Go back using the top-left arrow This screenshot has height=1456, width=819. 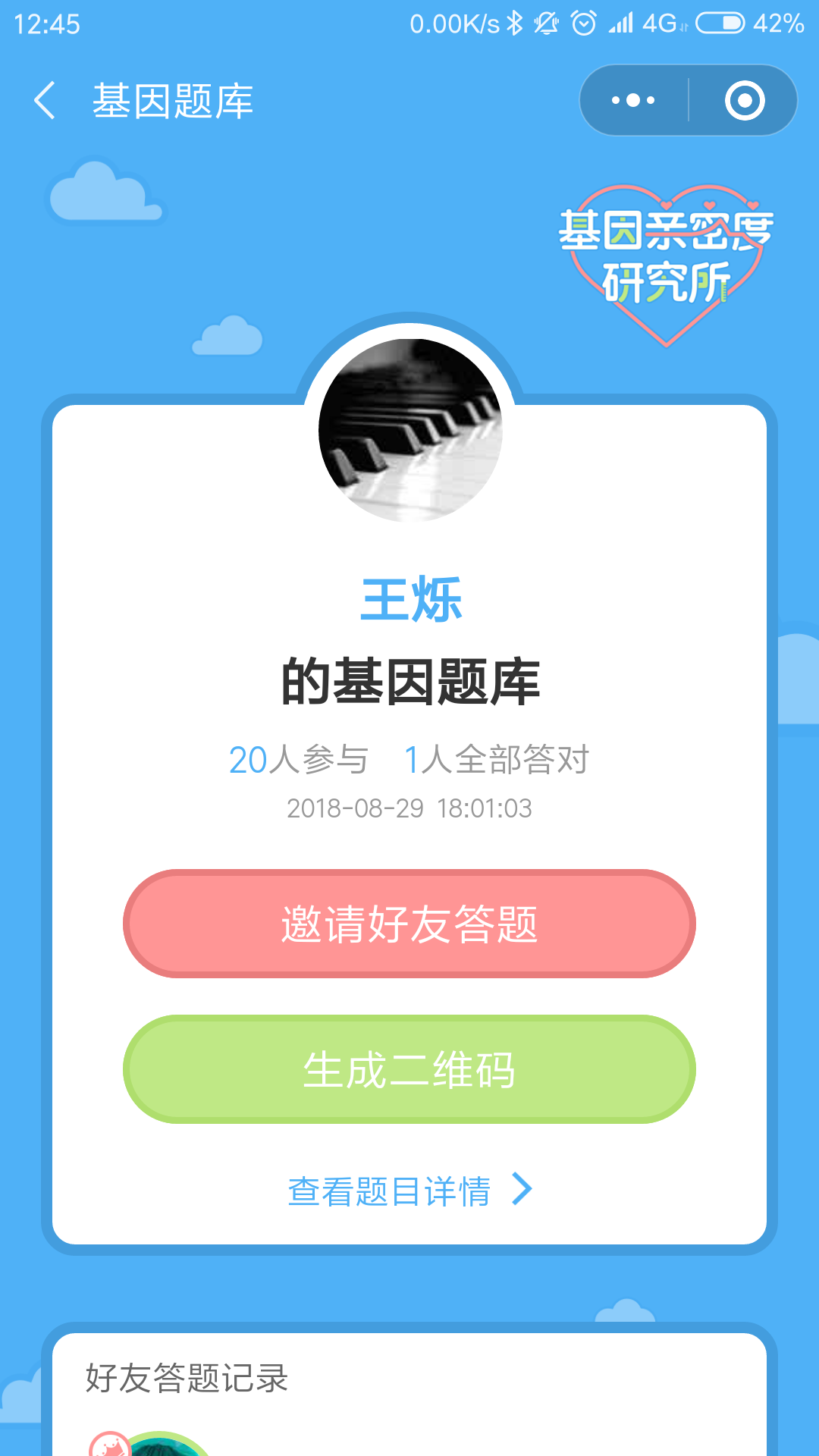coord(45,100)
